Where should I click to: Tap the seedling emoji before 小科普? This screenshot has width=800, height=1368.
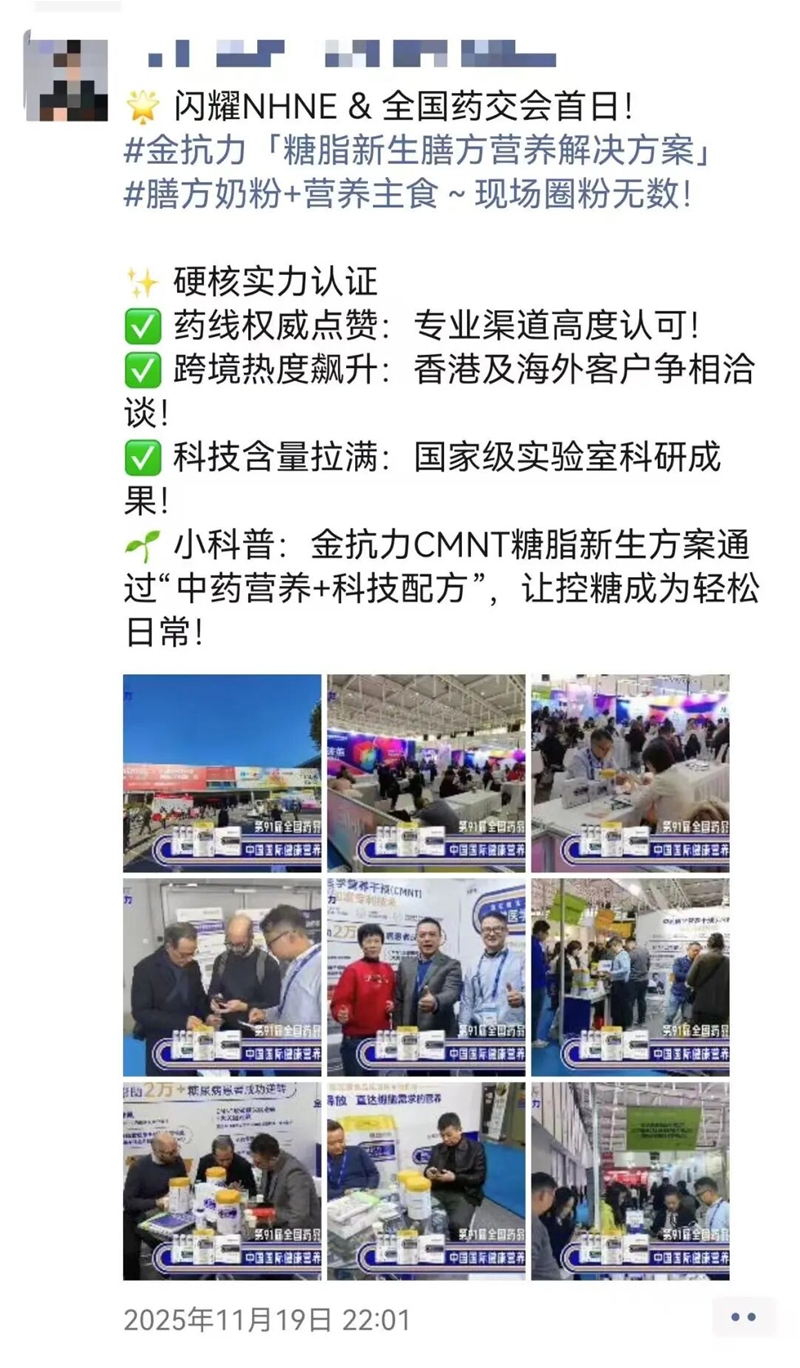(x=143, y=545)
